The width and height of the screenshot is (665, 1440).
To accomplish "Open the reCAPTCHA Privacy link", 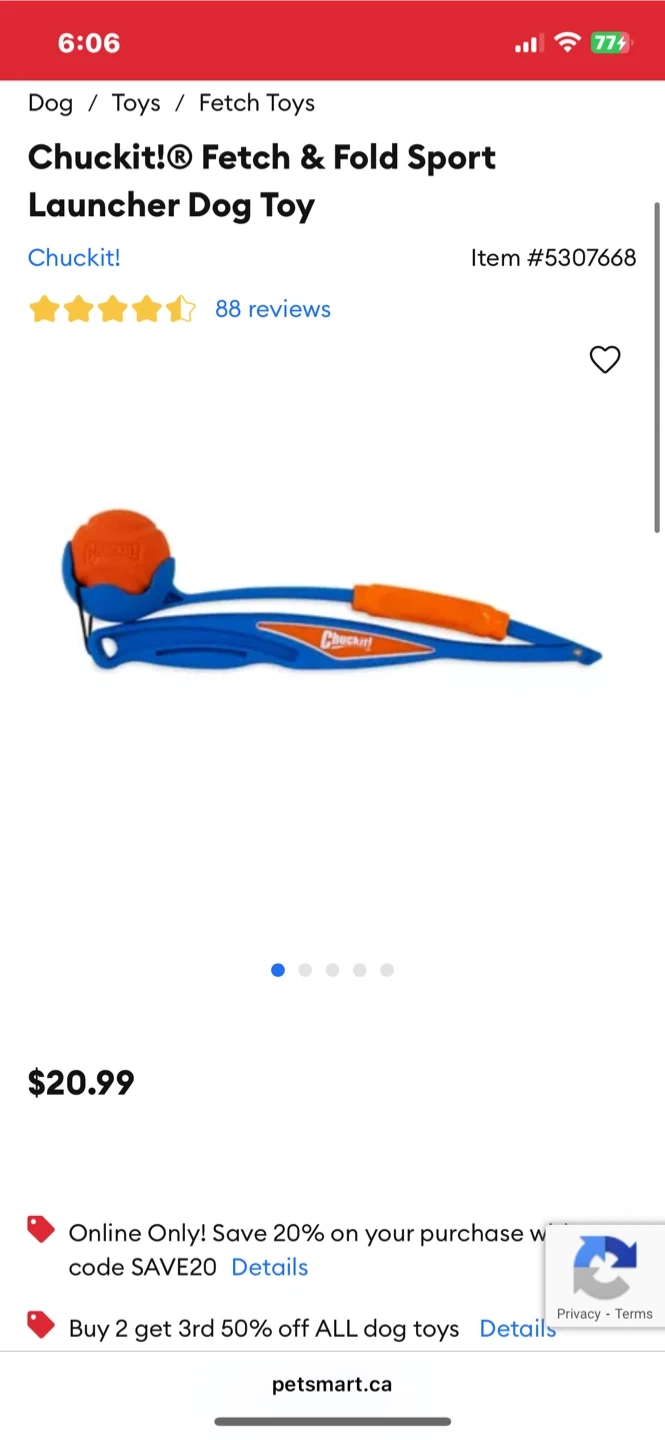I will point(579,1314).
